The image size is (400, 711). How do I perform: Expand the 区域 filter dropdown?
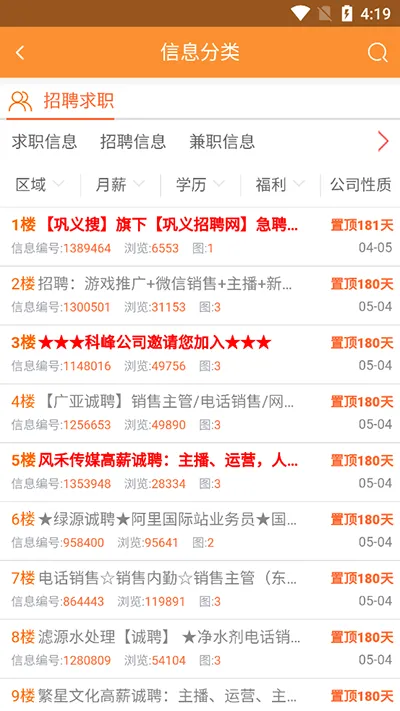[40, 185]
